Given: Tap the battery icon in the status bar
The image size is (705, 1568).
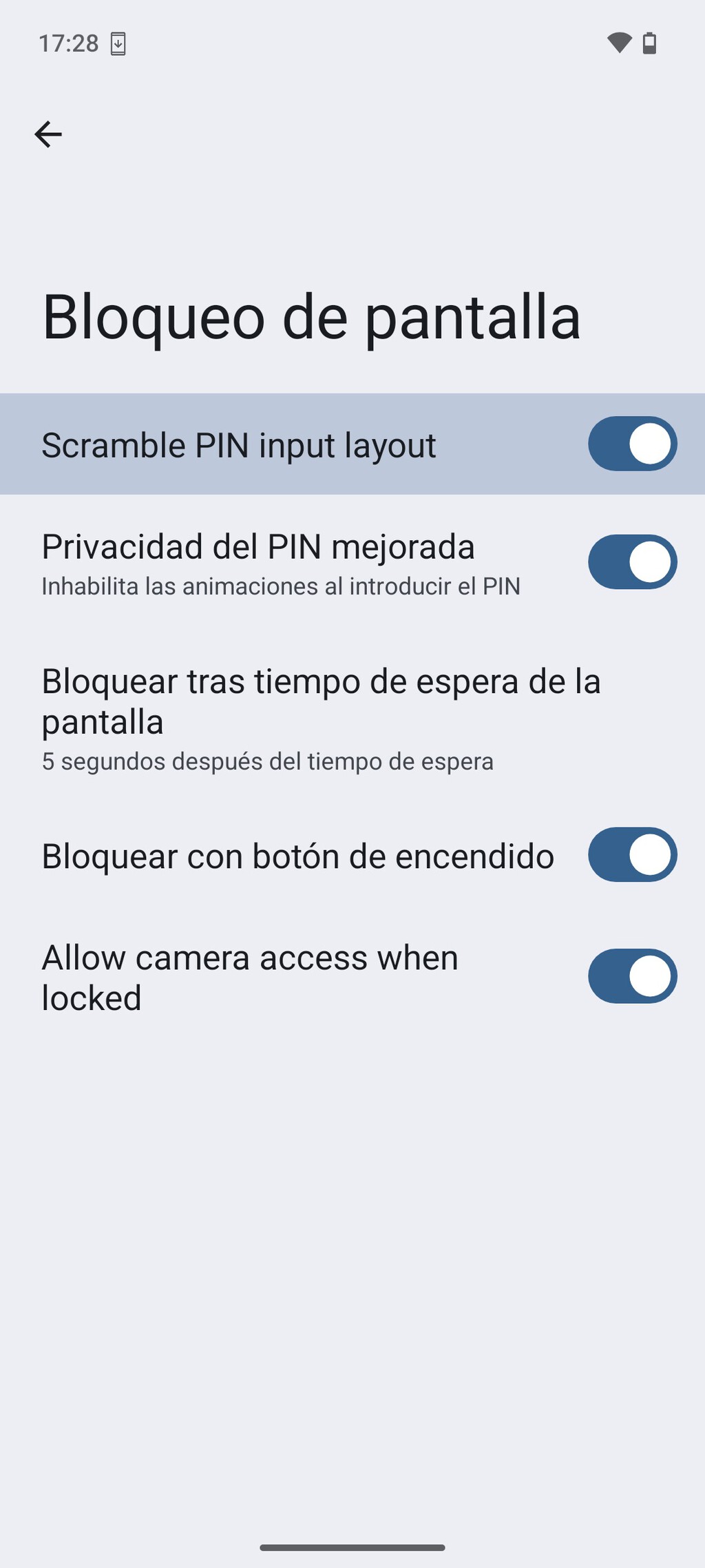Looking at the screenshot, I should tap(650, 42).
